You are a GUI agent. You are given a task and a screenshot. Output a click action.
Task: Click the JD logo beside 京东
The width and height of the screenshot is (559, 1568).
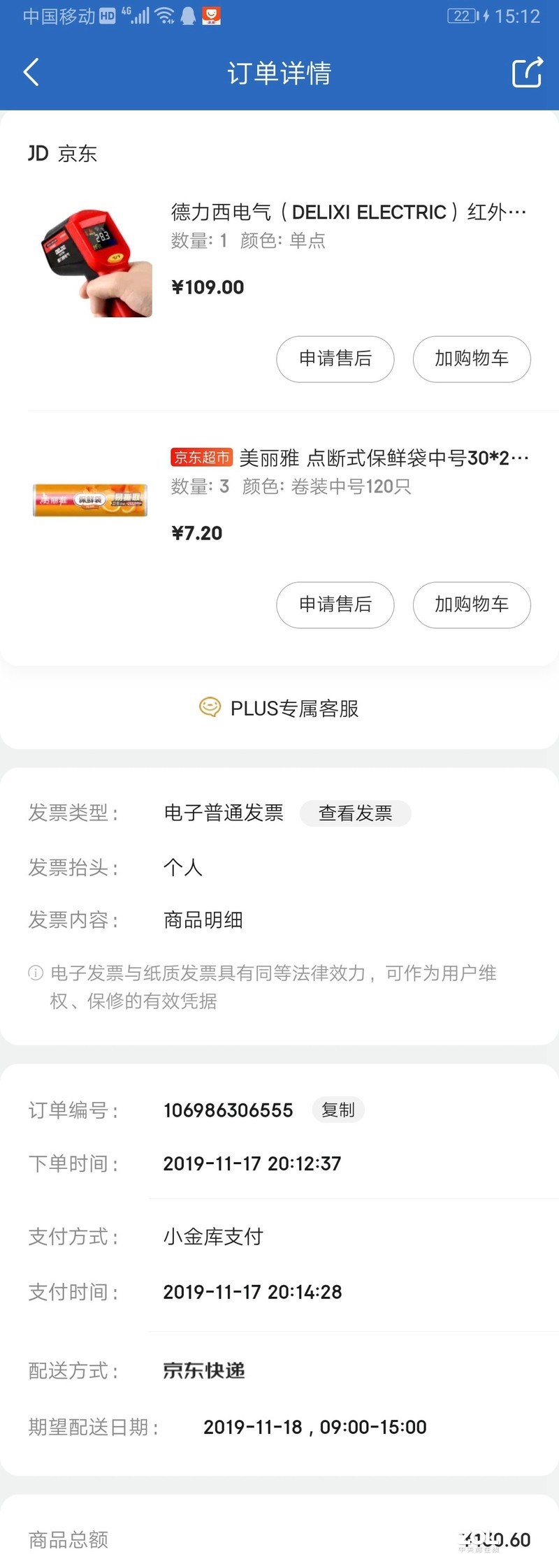[x=40, y=153]
